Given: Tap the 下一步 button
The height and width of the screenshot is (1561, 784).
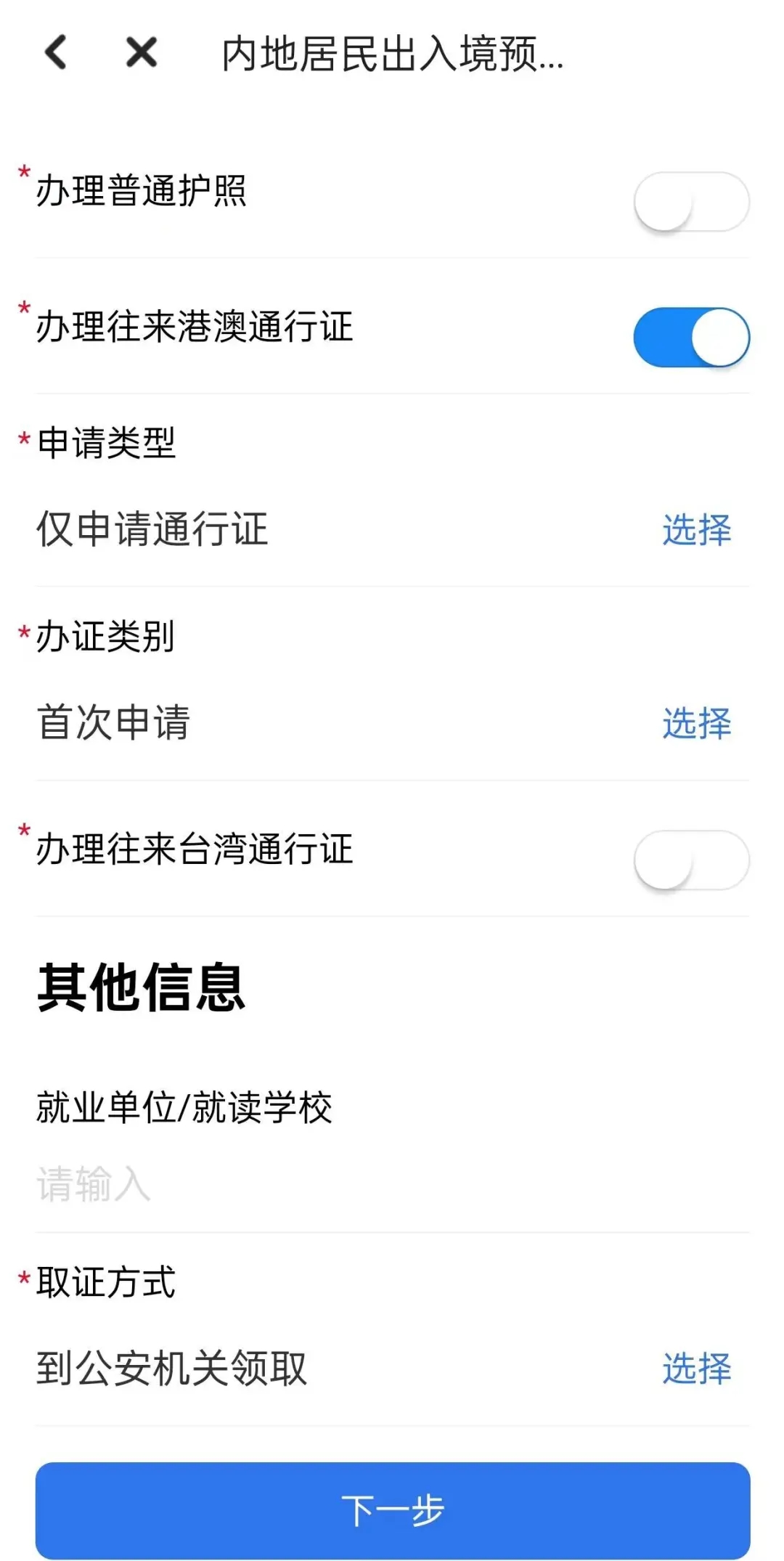Looking at the screenshot, I should pos(392,1510).
